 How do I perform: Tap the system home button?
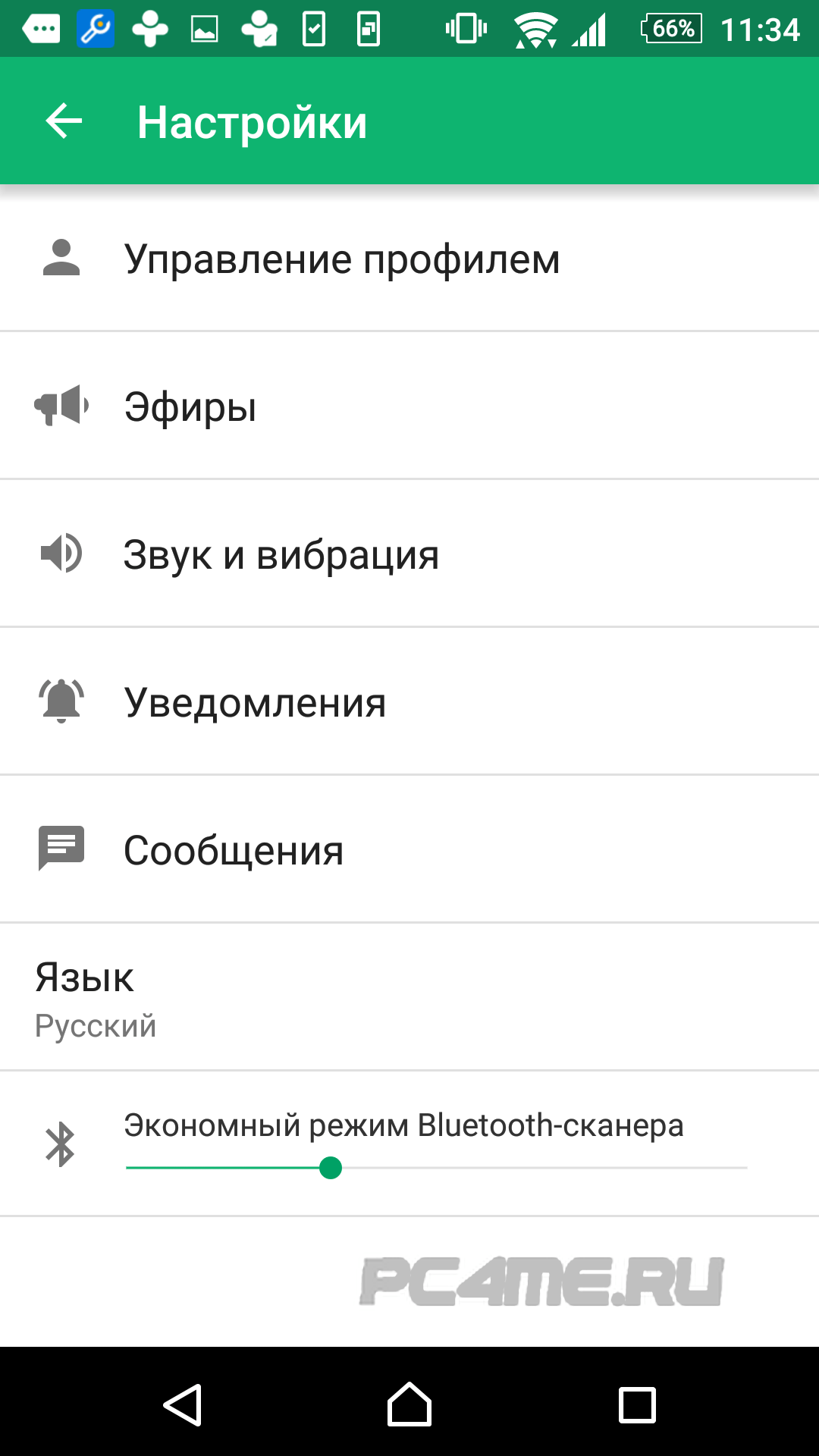point(409,1405)
